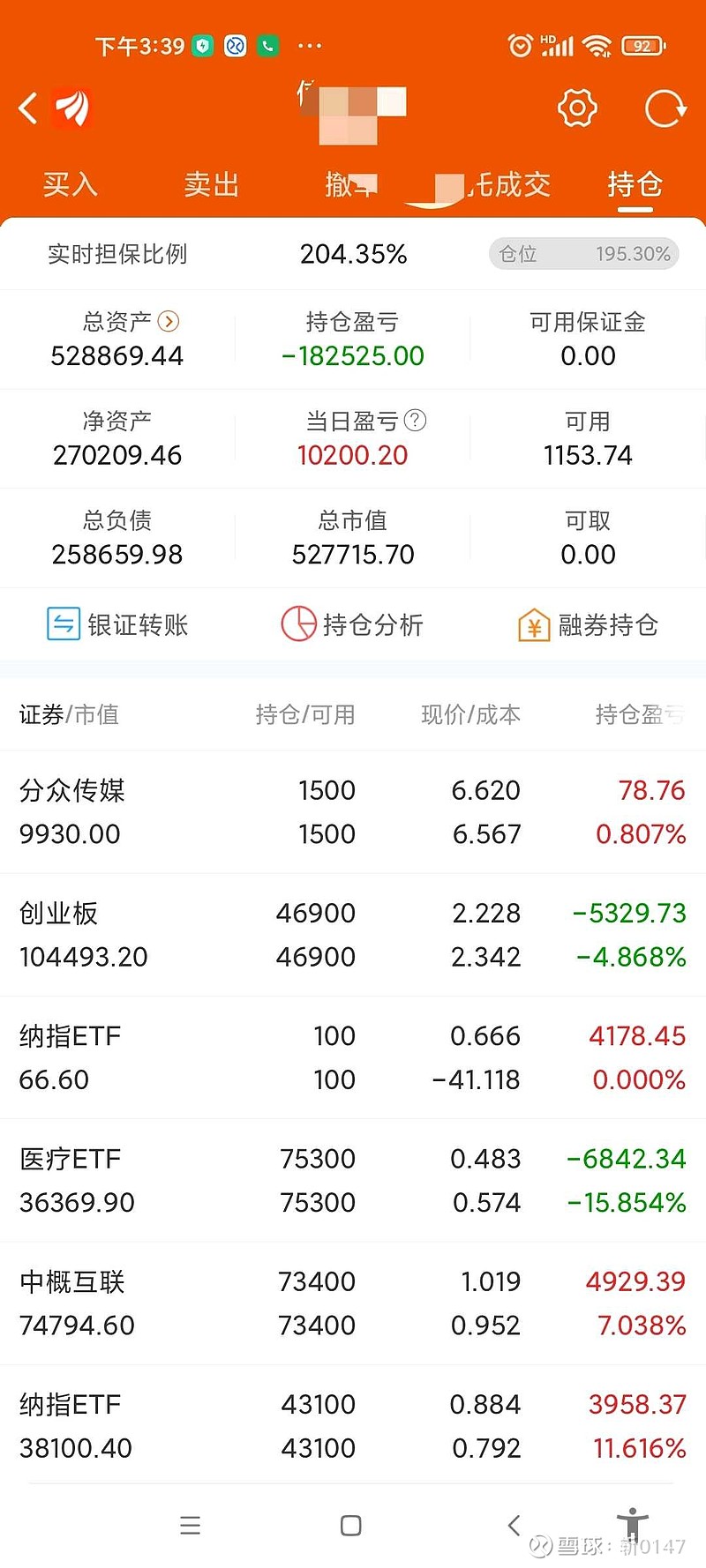Refresh holdings with the circular arrow icon
706x1568 pixels.
click(x=665, y=108)
